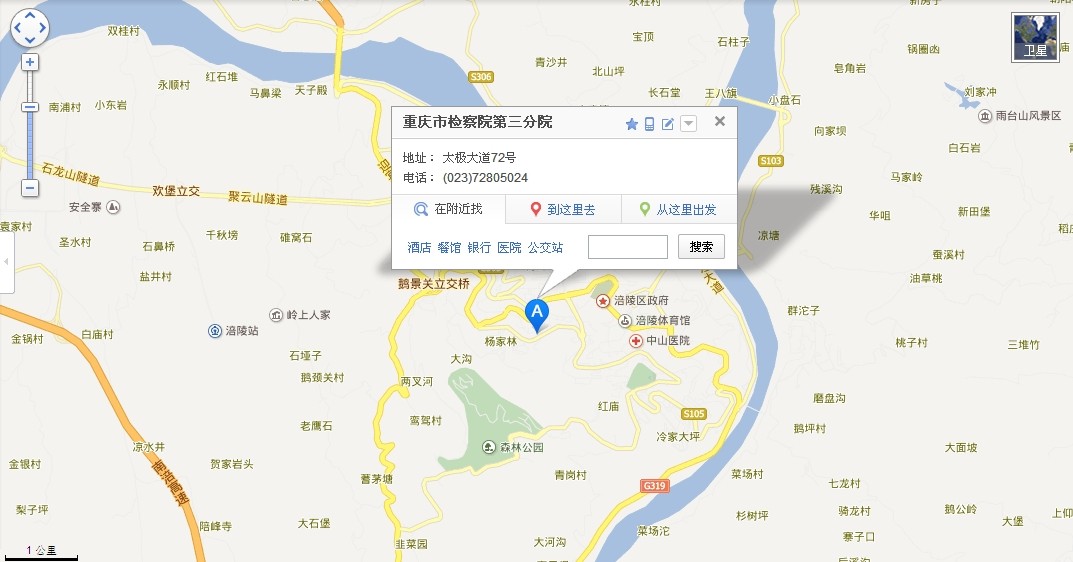Favorite this location with the star icon
The image size is (1073, 562).
click(631, 124)
